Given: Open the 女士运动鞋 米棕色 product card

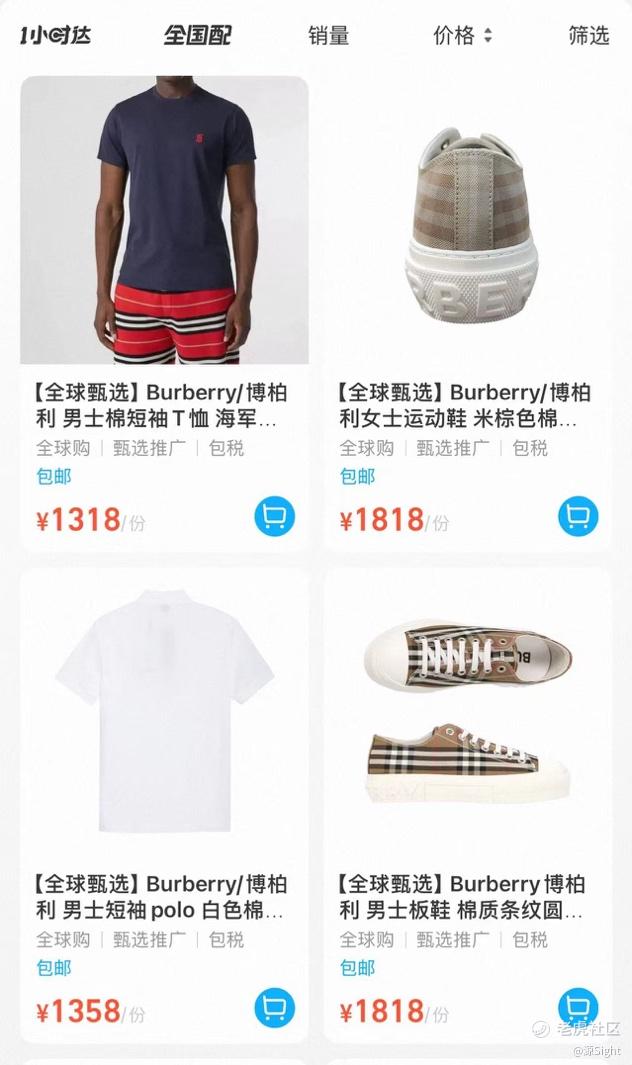Looking at the screenshot, I should (x=468, y=314).
